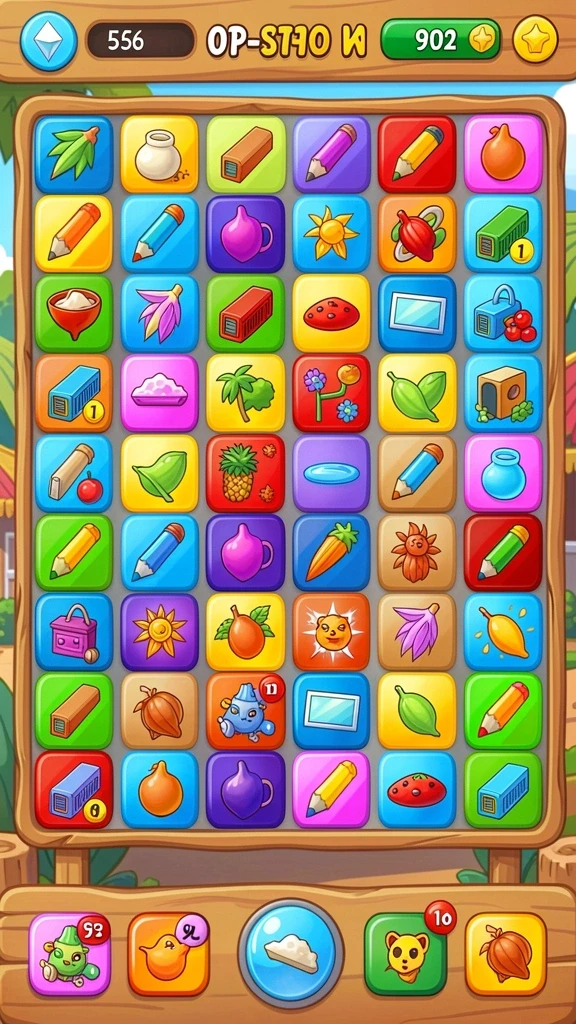Select the smiling sun face tile
This screenshot has height=1024, width=576.
[331, 632]
